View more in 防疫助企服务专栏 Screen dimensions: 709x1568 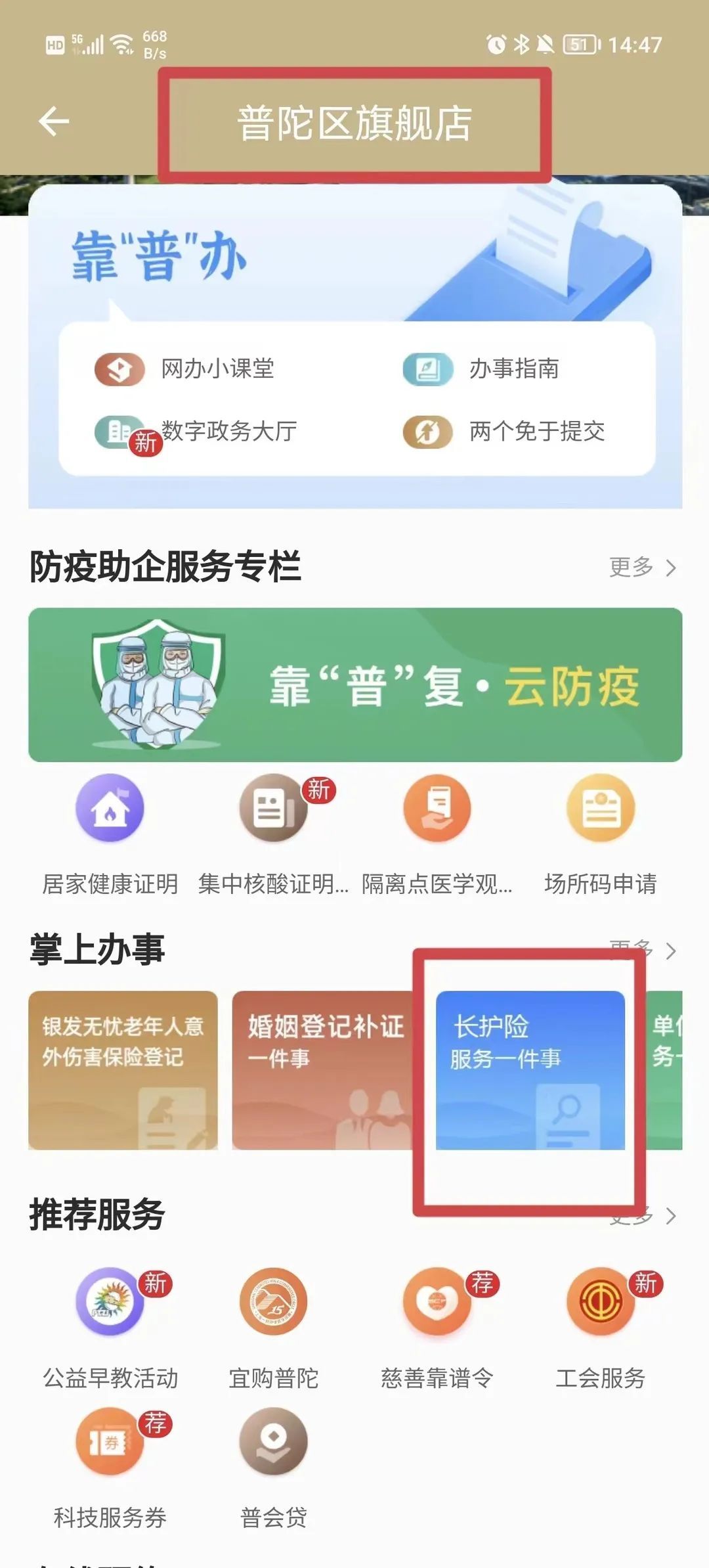642,567
